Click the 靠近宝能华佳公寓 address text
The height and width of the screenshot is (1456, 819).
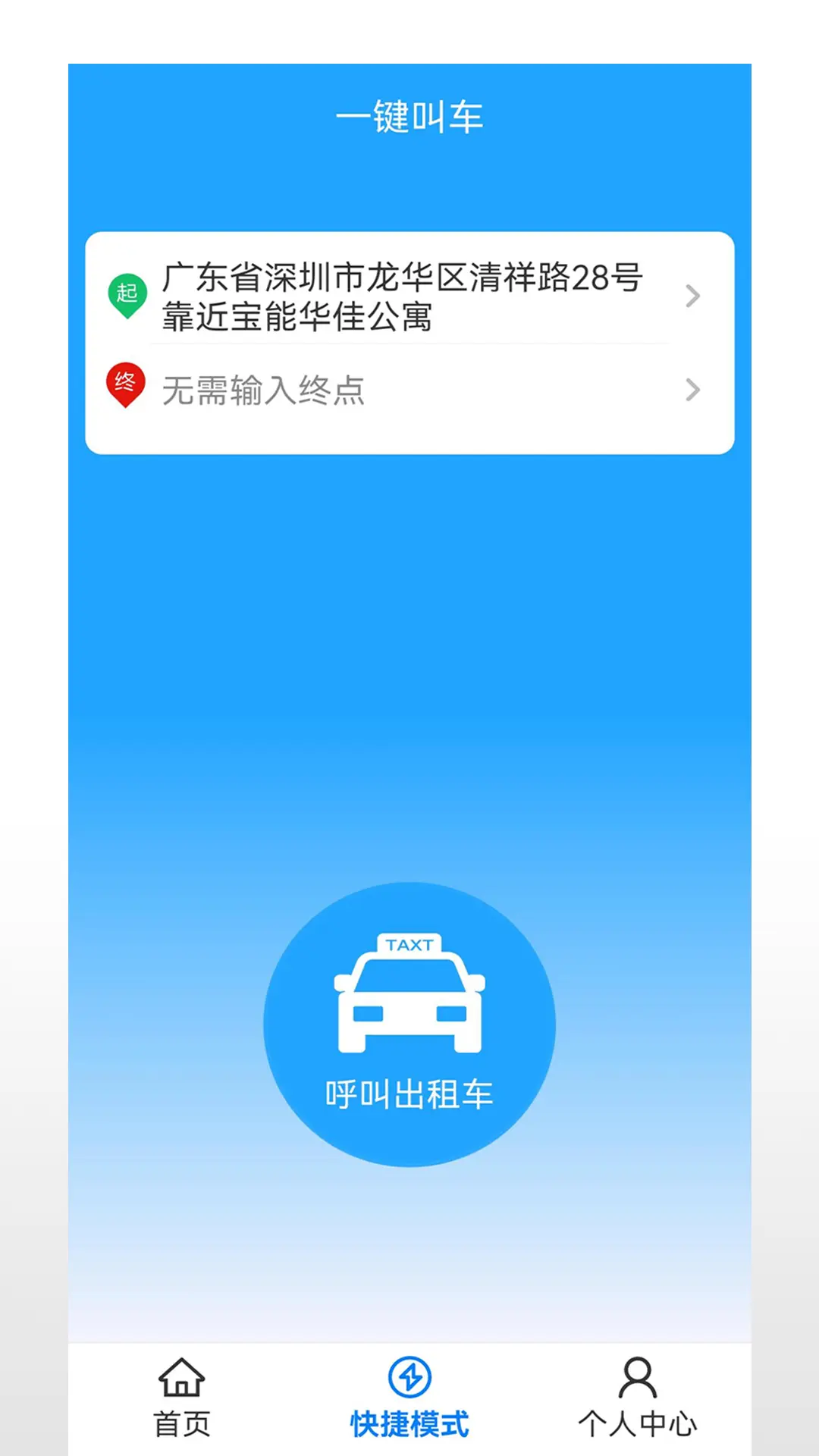[x=294, y=318]
